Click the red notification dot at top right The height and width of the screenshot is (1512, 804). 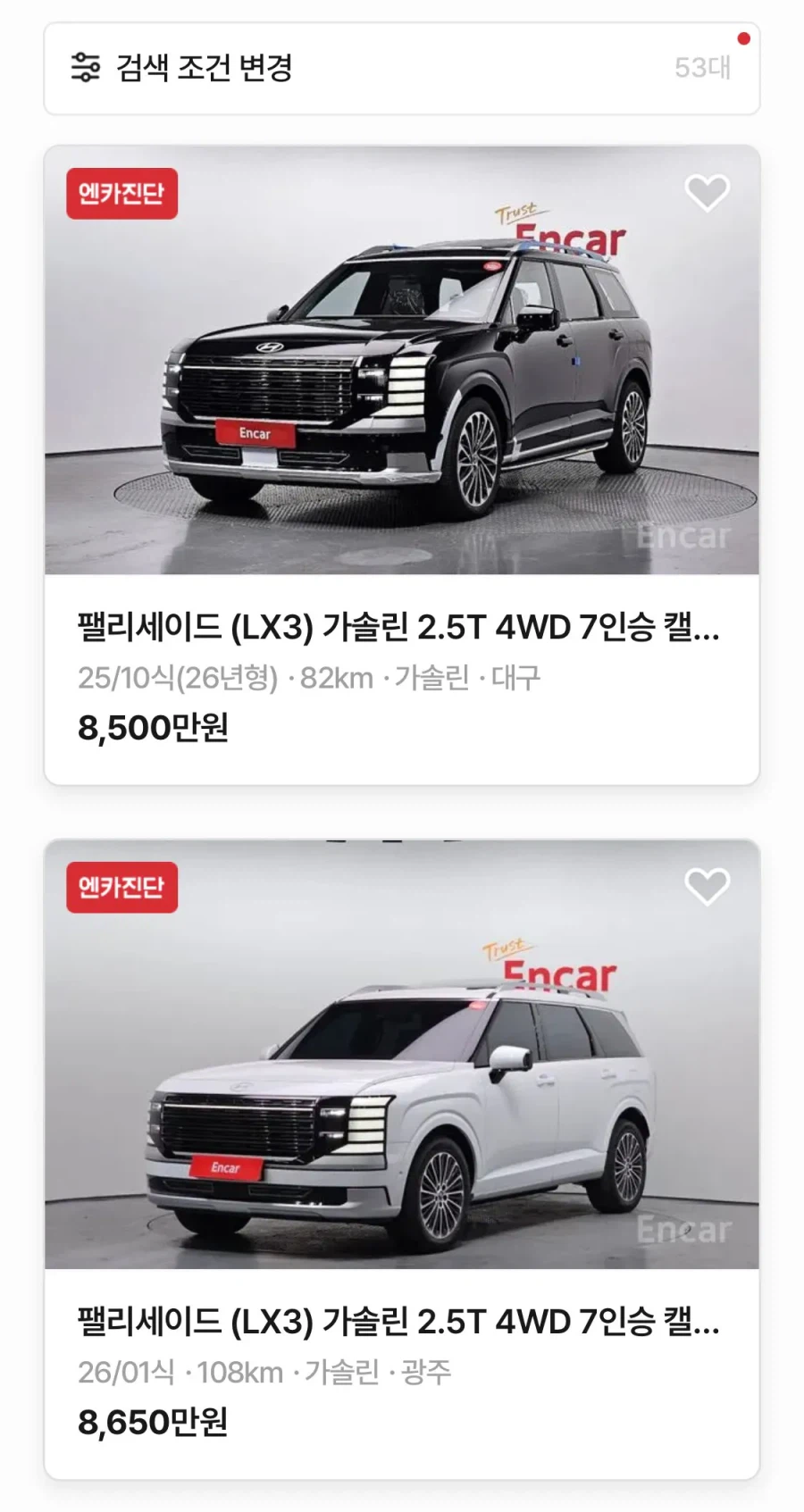741,39
